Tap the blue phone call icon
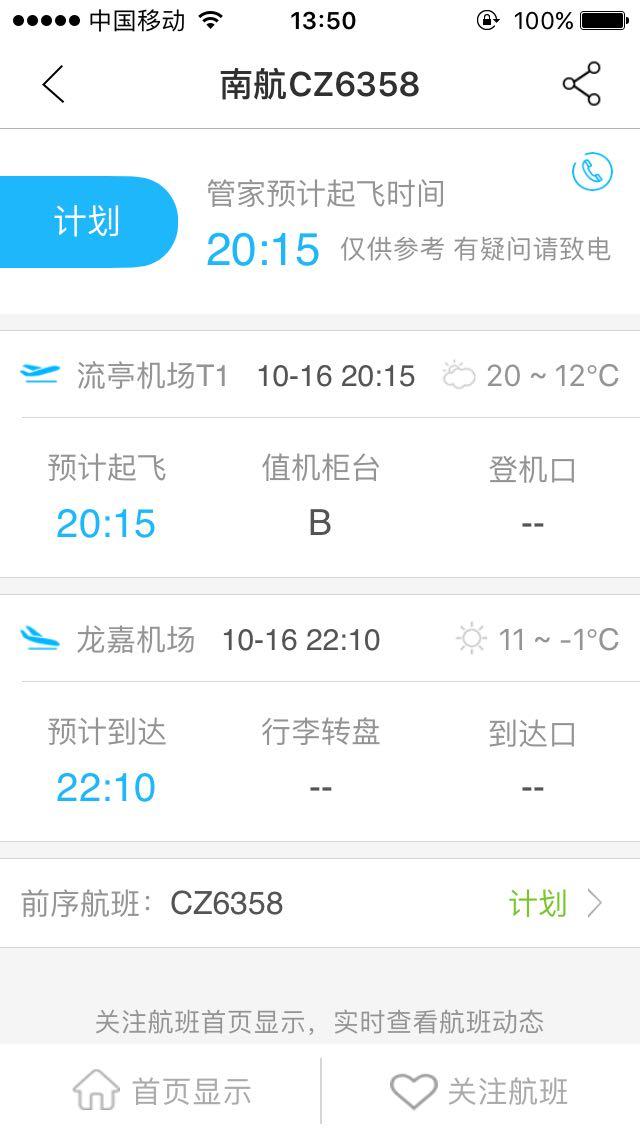640x1136 pixels. pos(592,172)
